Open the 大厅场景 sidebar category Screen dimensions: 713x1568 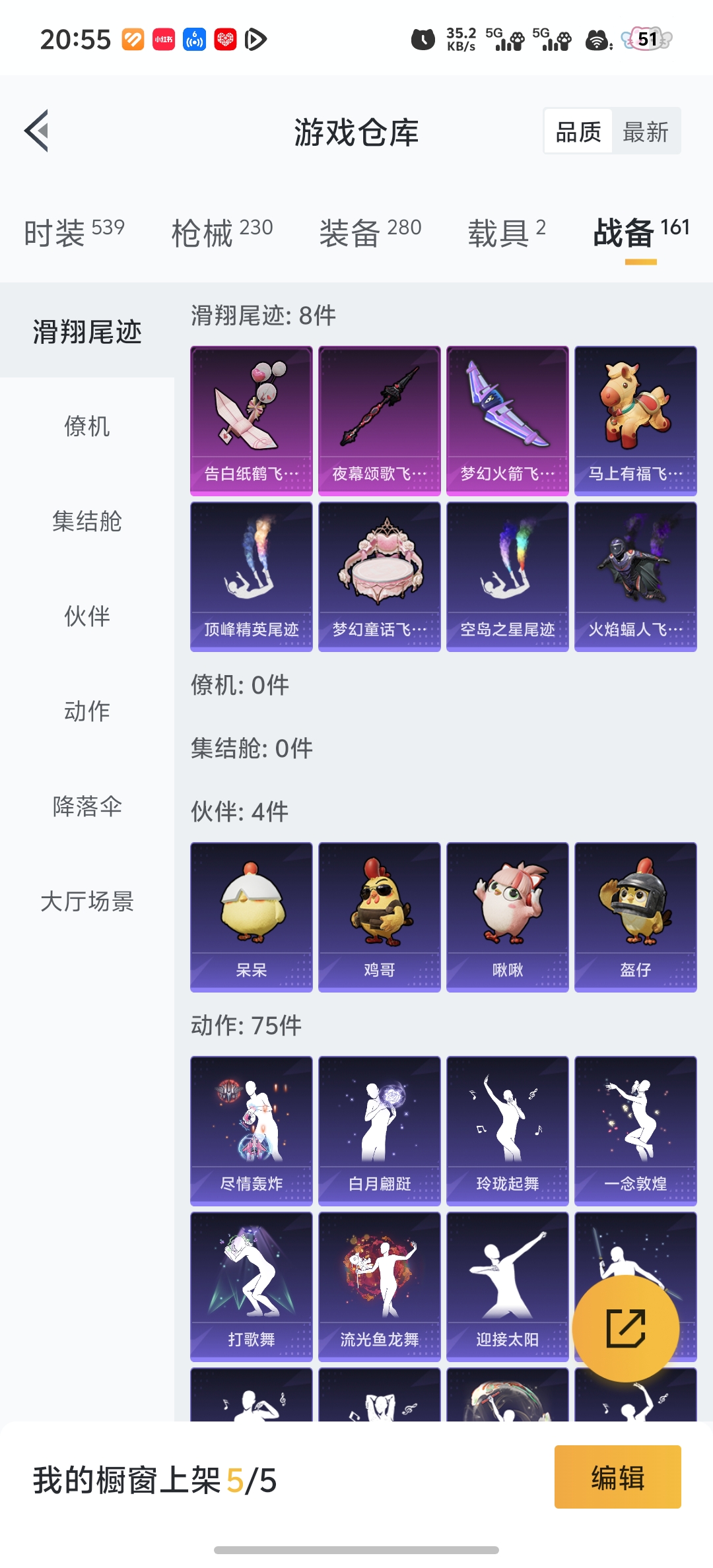[x=86, y=901]
